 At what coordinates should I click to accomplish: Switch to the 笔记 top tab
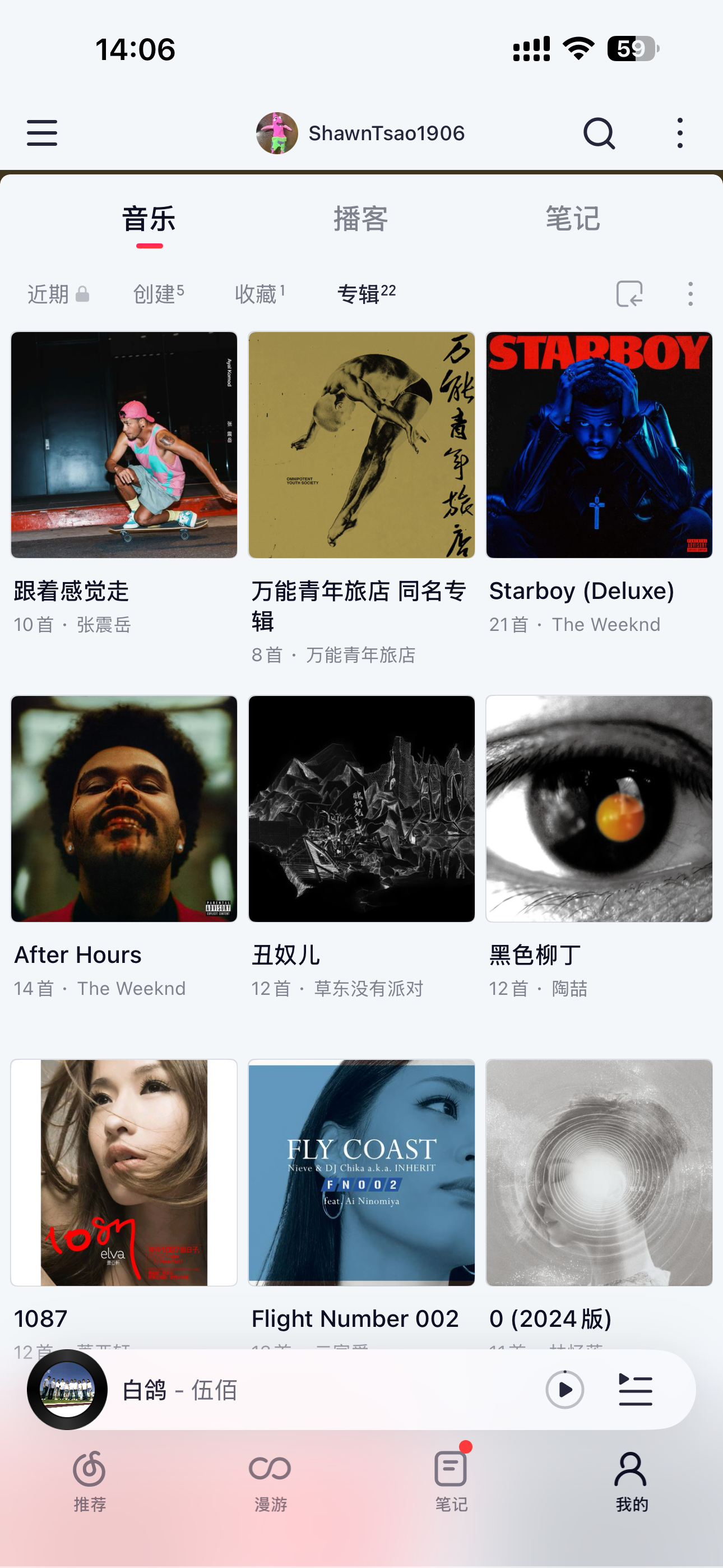pyautogui.click(x=573, y=219)
